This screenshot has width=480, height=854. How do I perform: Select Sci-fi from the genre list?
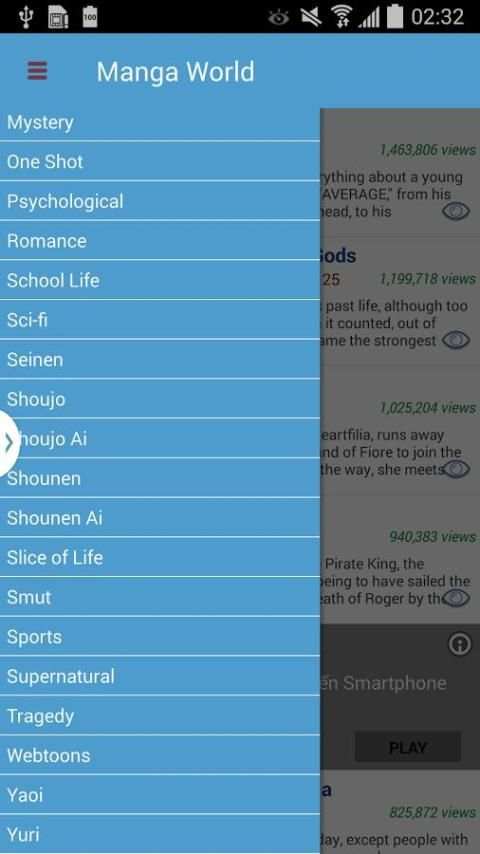[x=160, y=320]
